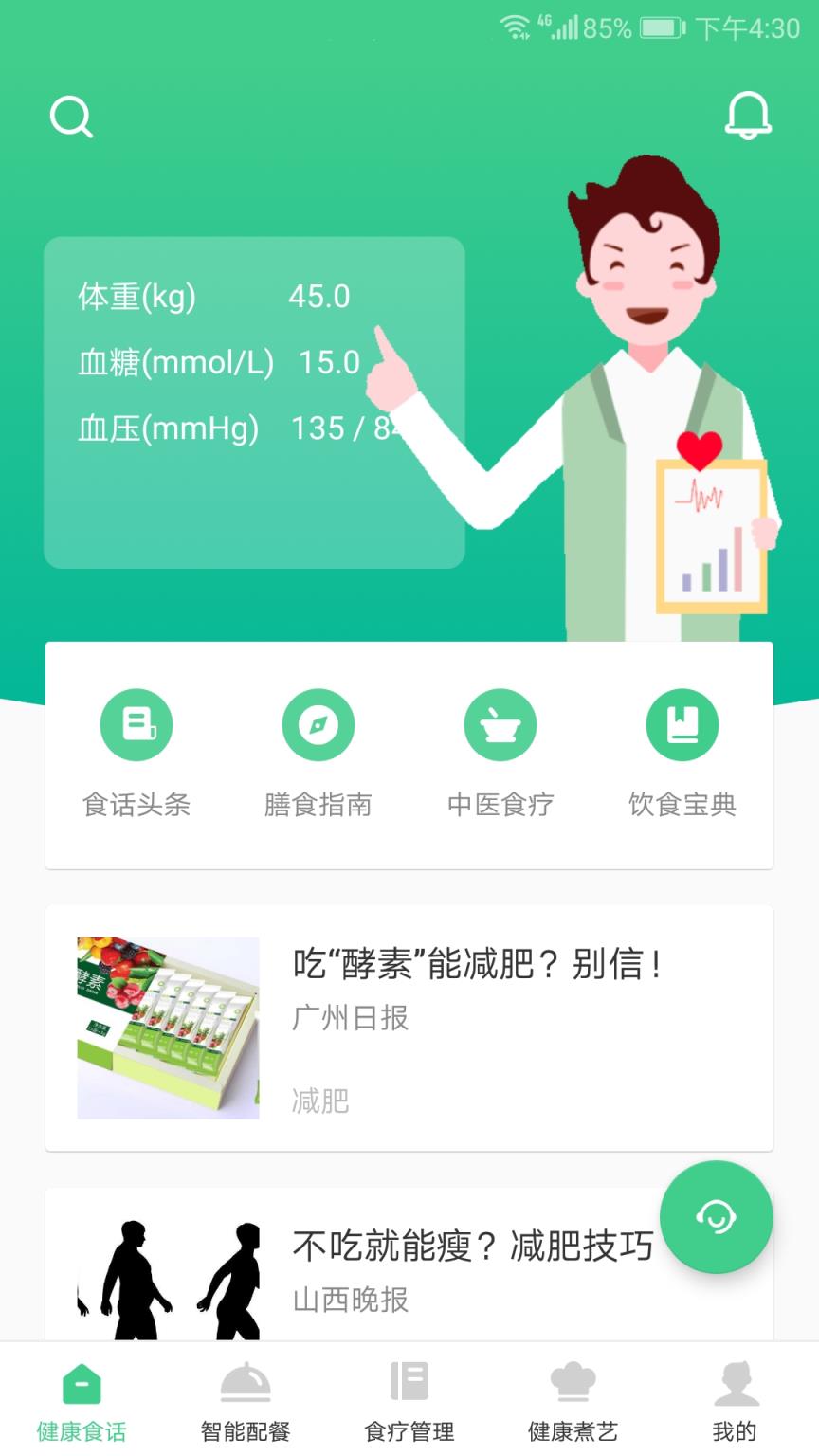819x1456 pixels.
Task: Select the 食话头条 news icon
Action: click(x=136, y=723)
